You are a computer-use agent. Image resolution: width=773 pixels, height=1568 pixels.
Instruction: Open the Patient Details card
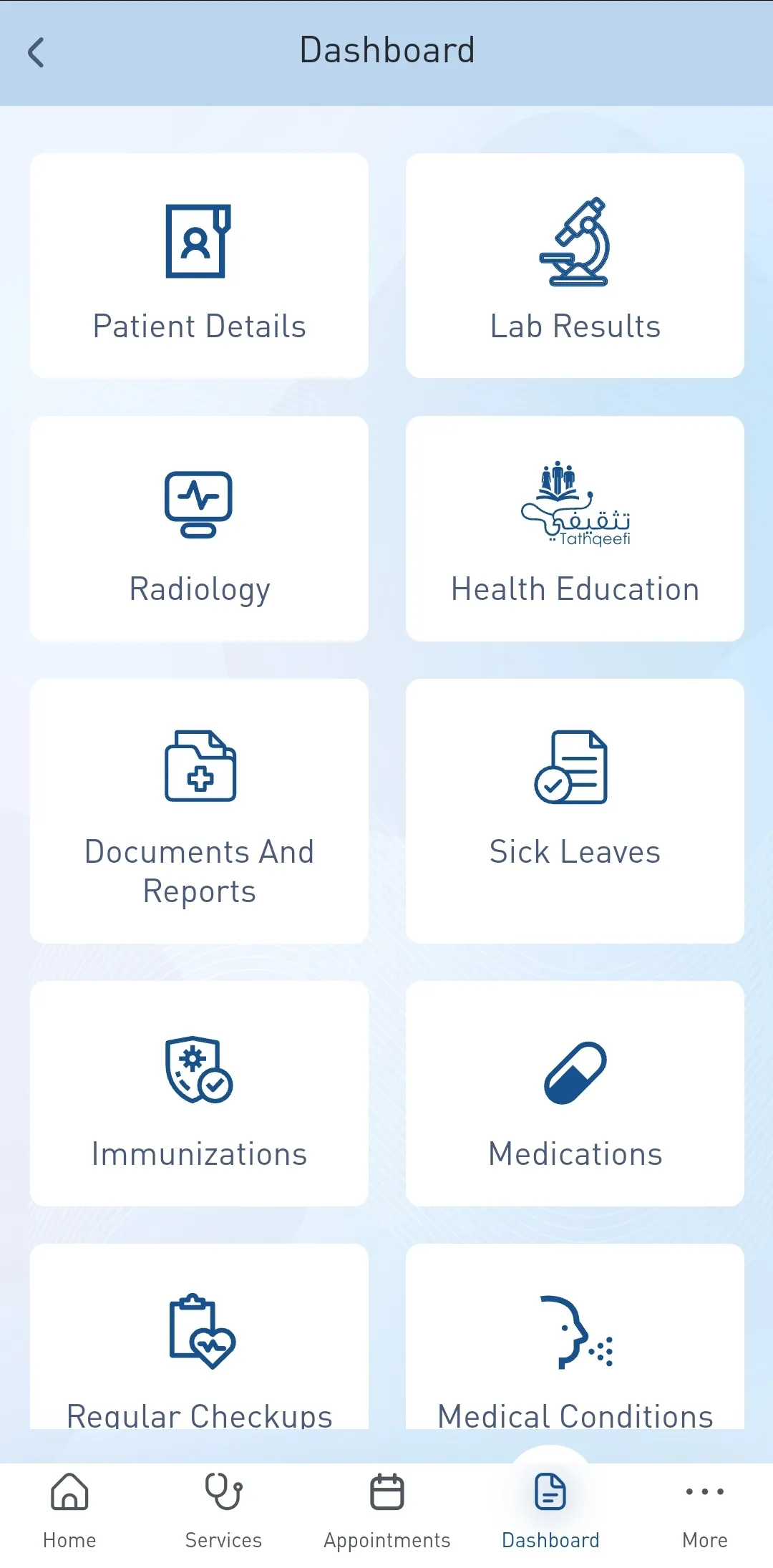click(199, 265)
